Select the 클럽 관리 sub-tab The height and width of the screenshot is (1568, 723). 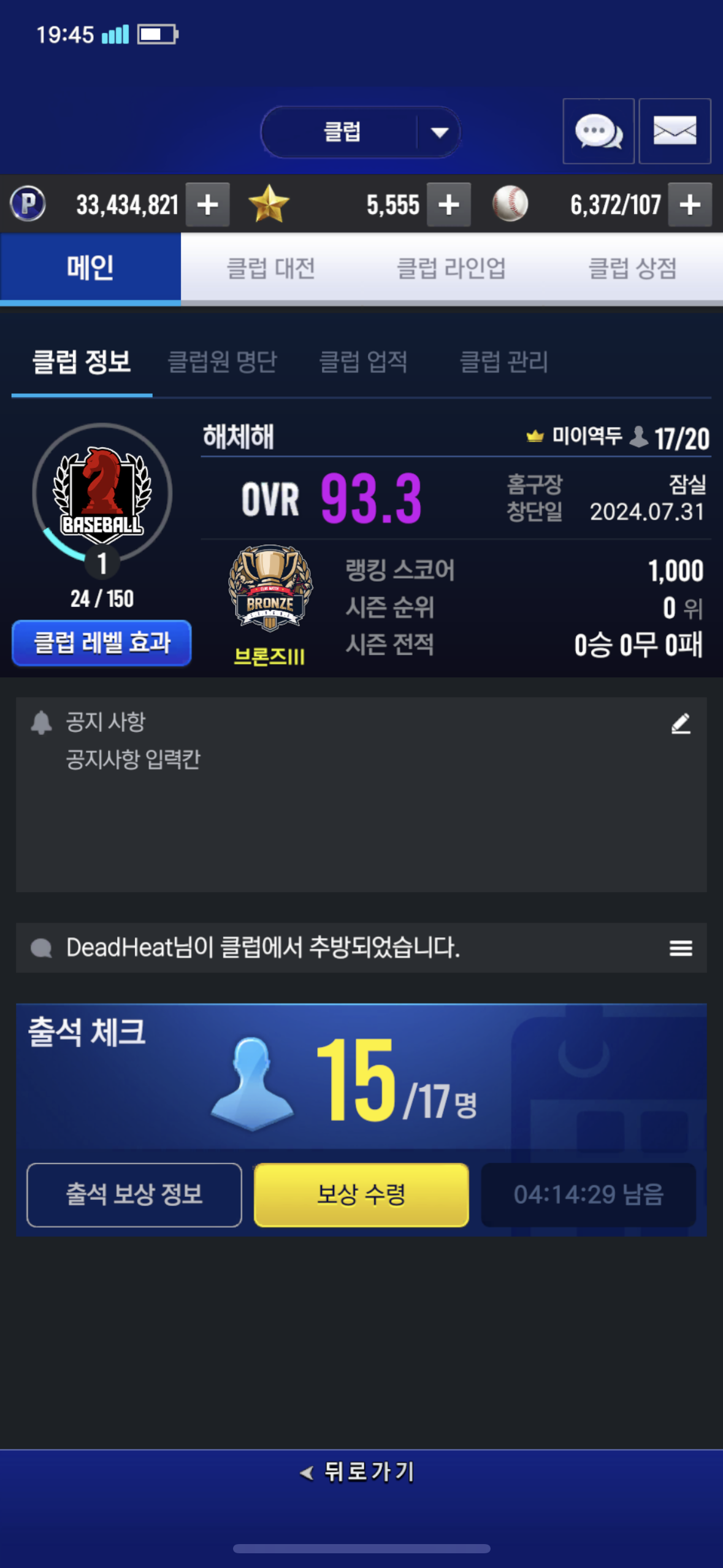click(x=503, y=361)
